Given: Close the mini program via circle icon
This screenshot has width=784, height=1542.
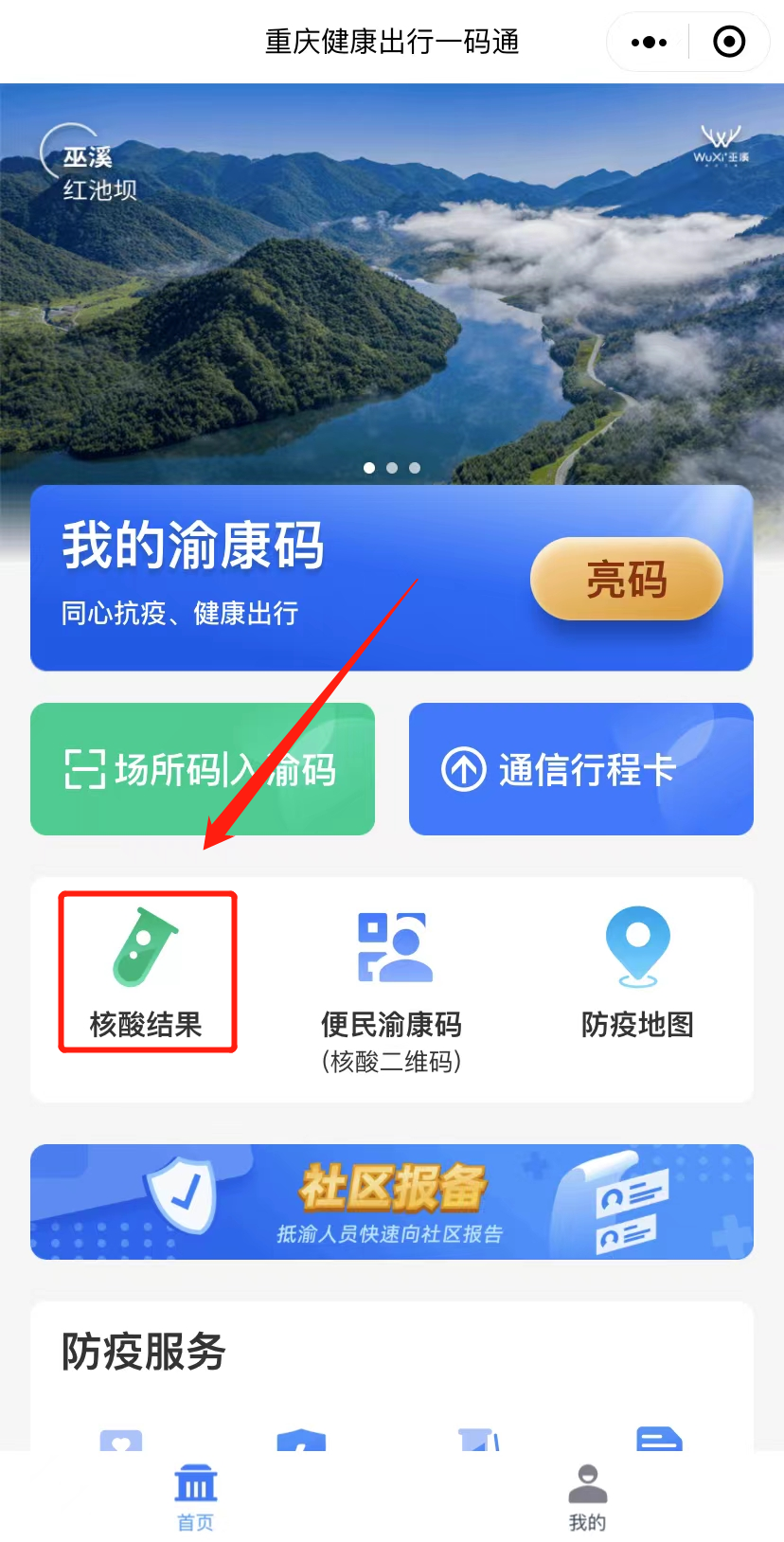Looking at the screenshot, I should (728, 43).
